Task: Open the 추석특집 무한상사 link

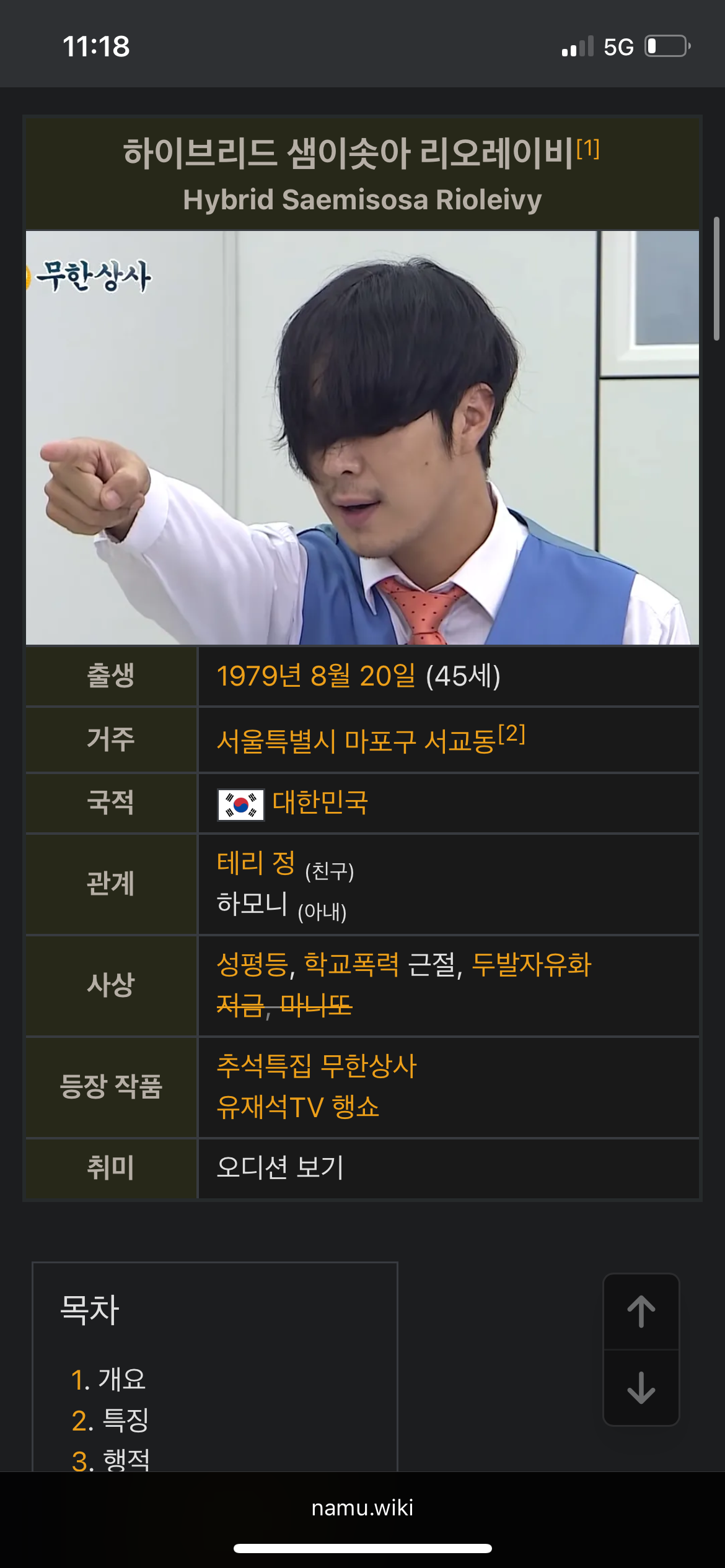Action: (x=317, y=1066)
